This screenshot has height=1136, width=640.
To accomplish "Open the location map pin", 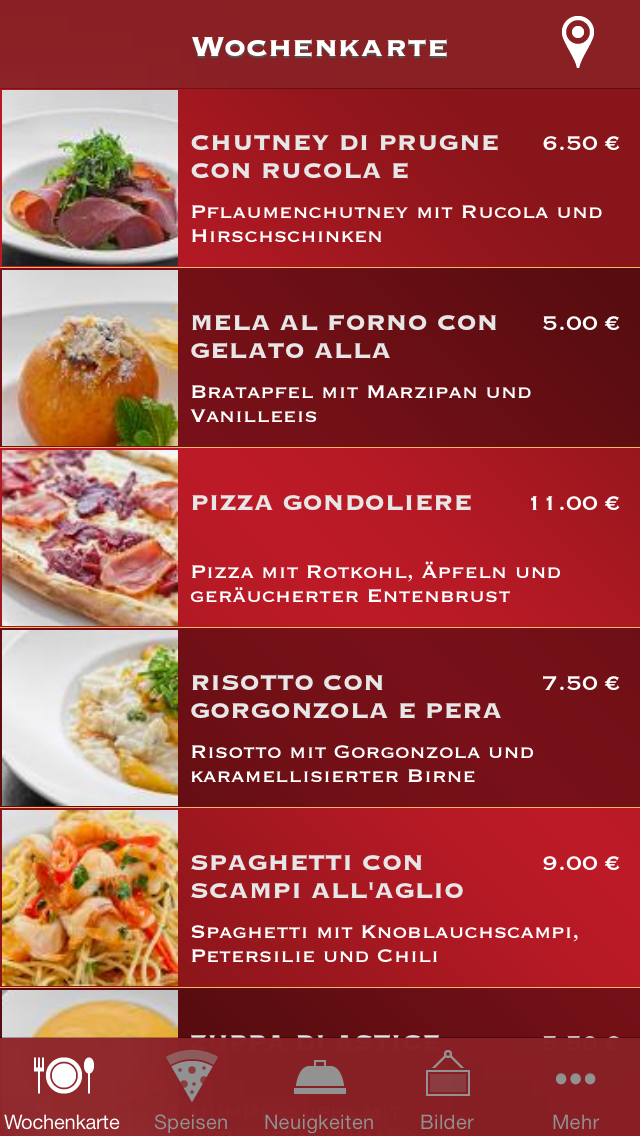I will point(577,43).
